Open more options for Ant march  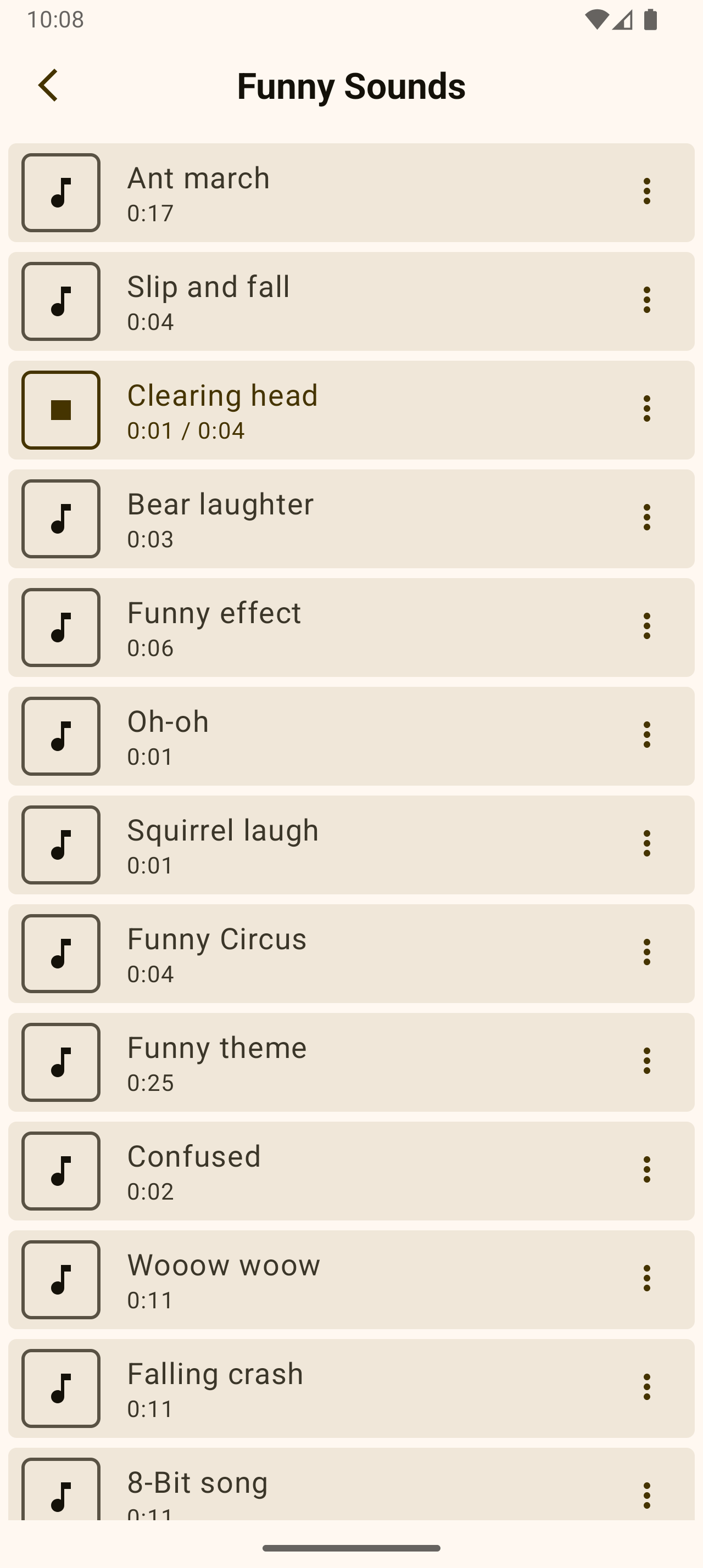646,192
